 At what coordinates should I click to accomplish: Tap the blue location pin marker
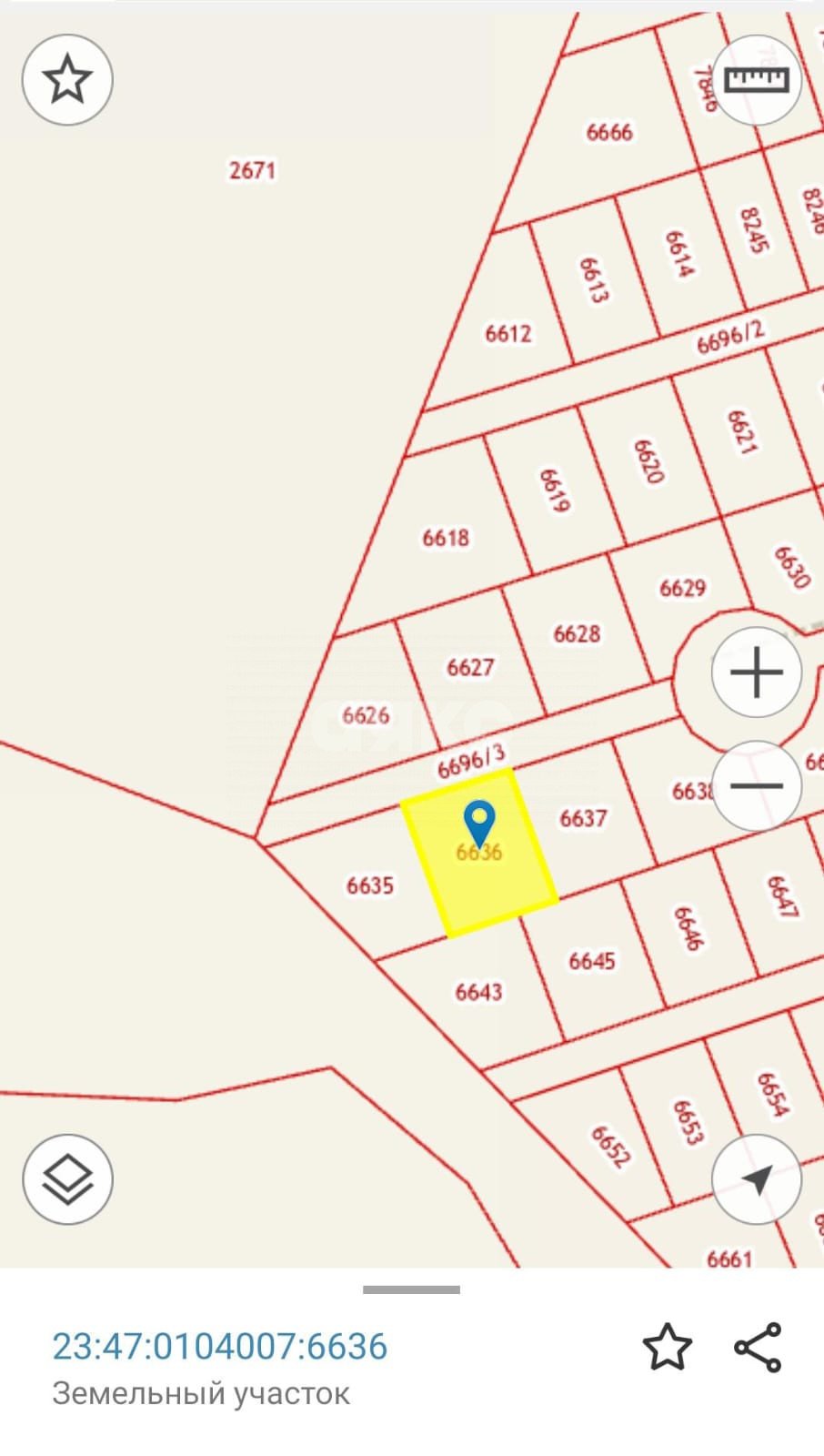[x=478, y=821]
